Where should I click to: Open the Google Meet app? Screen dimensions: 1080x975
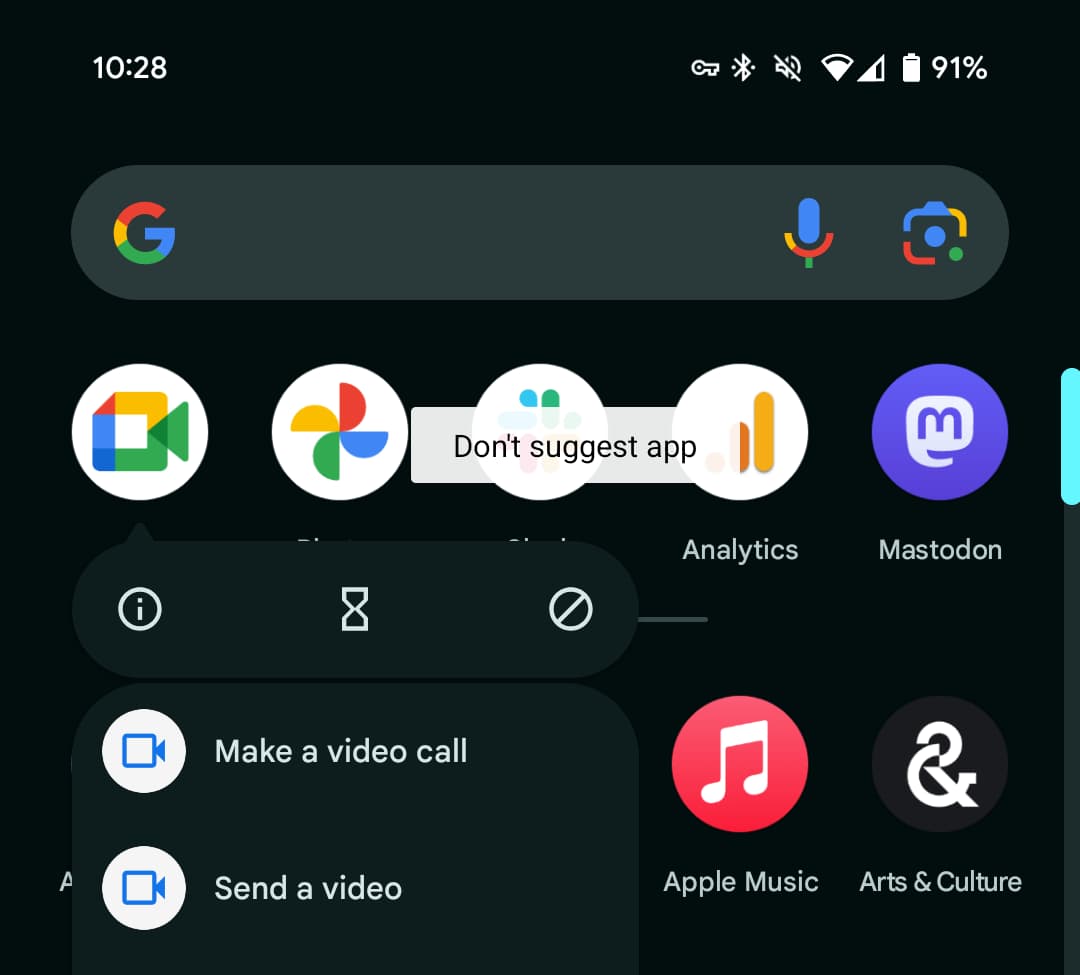coord(140,432)
